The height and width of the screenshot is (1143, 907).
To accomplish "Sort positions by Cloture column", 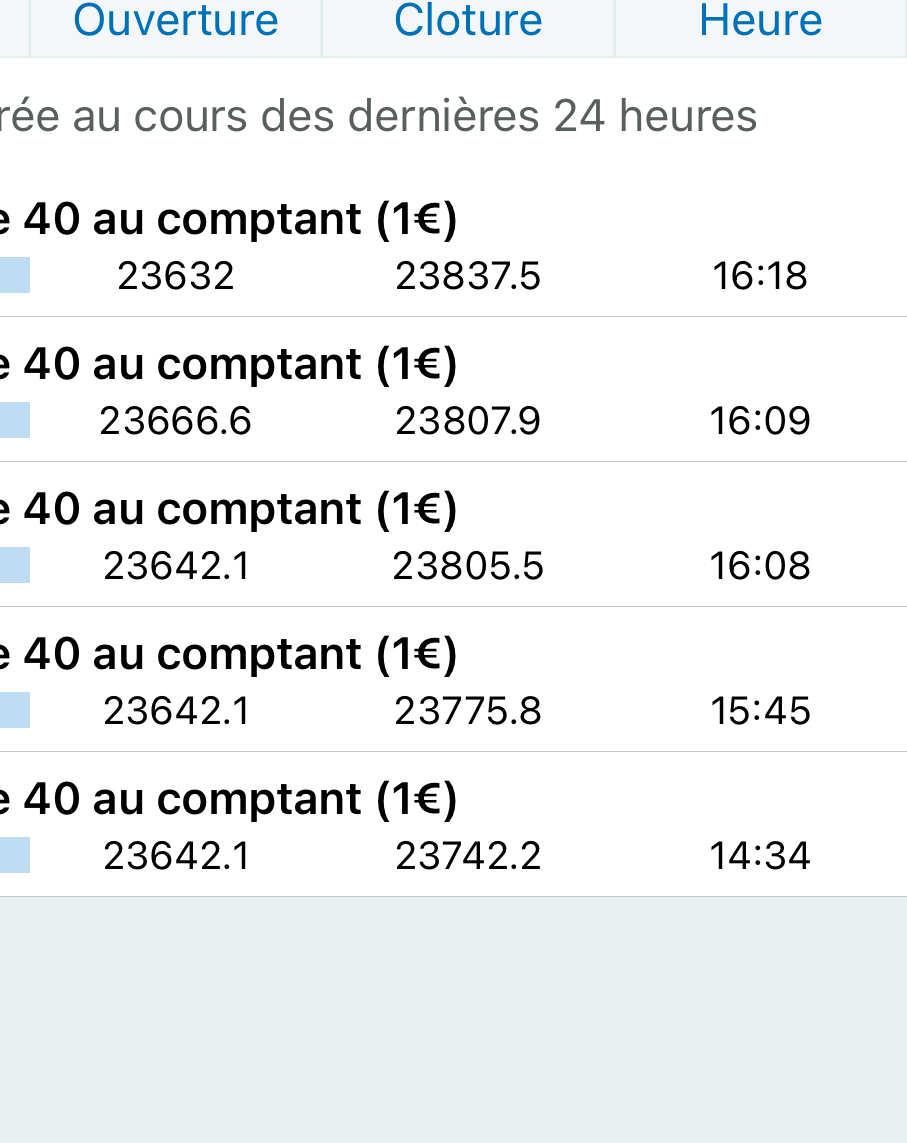I will (468, 21).
